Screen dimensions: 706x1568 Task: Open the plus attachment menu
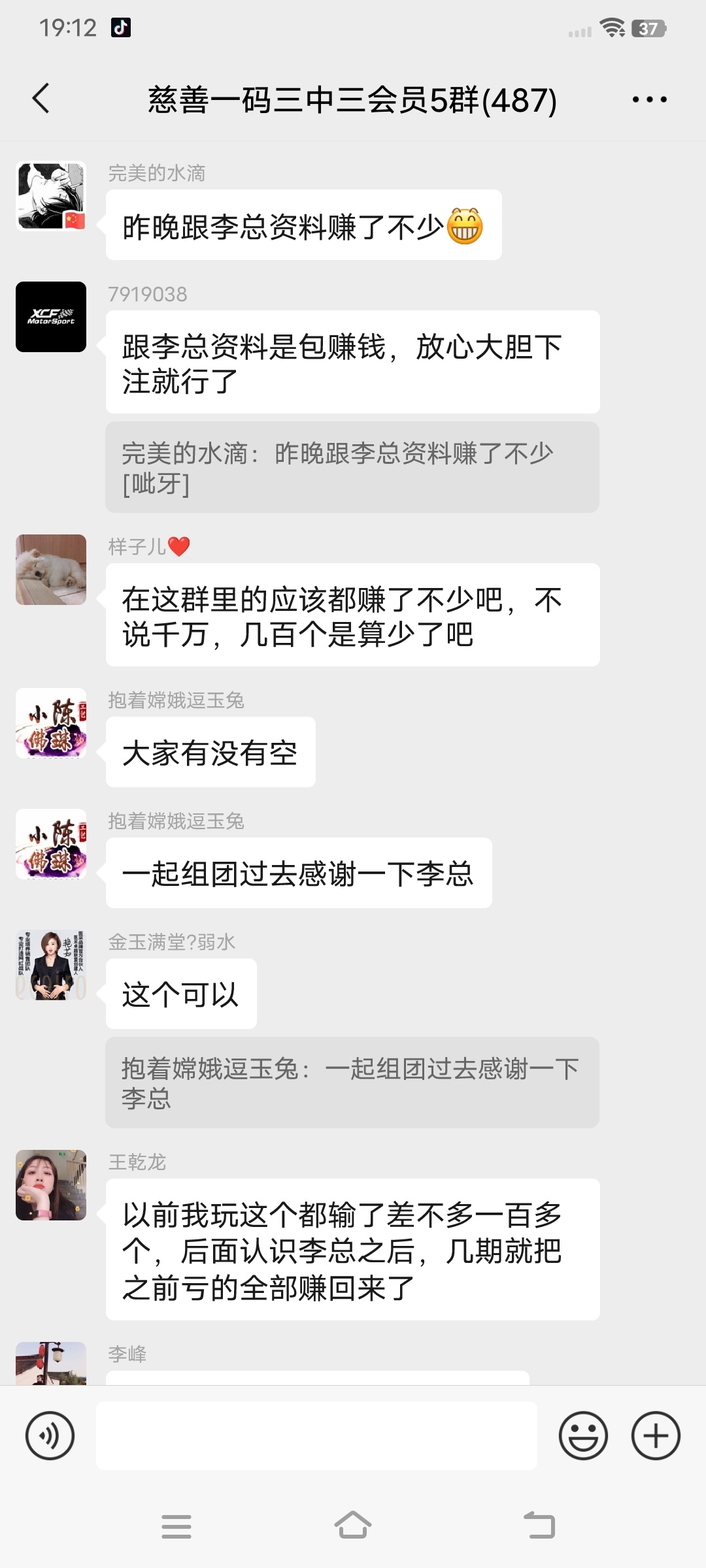pyautogui.click(x=656, y=1435)
